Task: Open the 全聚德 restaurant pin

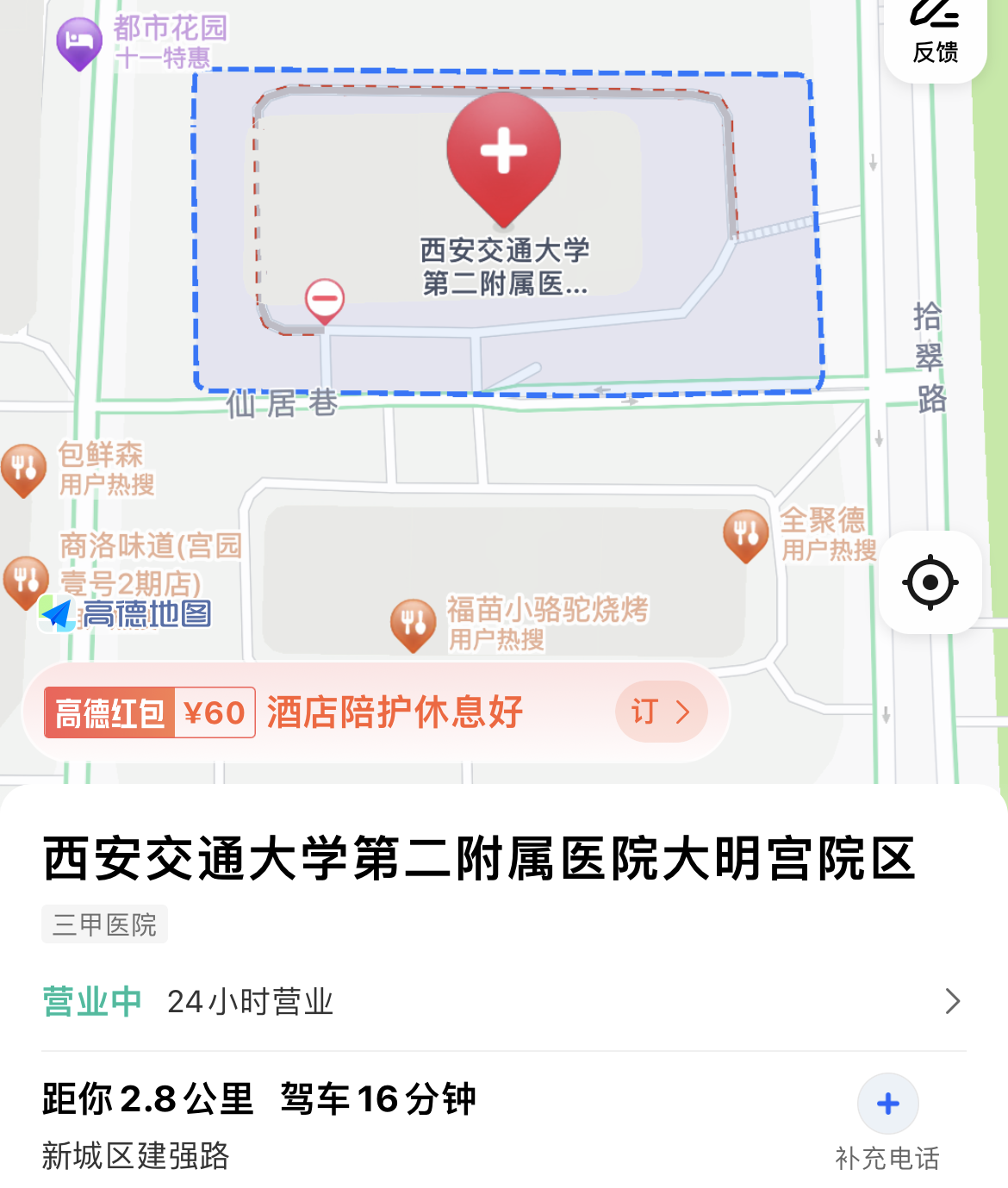Action: pyautogui.click(x=746, y=534)
